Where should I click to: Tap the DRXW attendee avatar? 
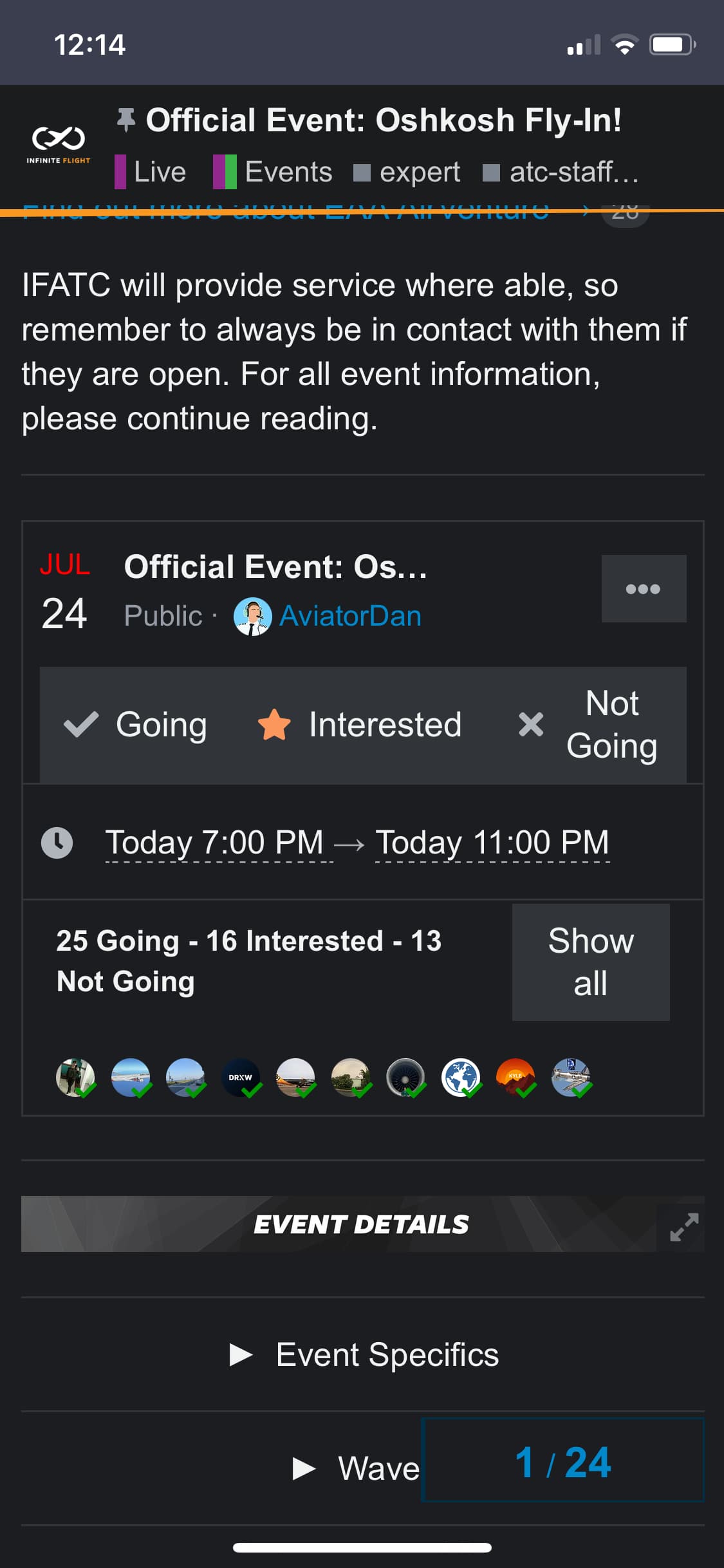click(241, 1078)
